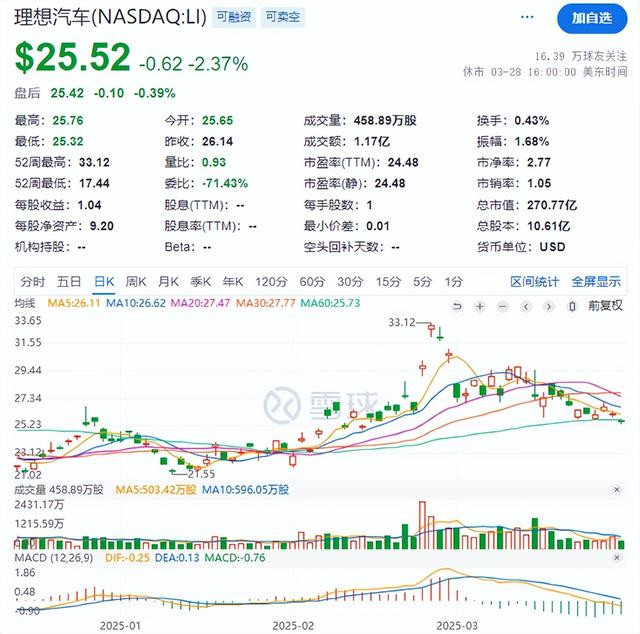Zoom in the chart with plus icon
Screen dimensions: 640x634
coord(479,306)
